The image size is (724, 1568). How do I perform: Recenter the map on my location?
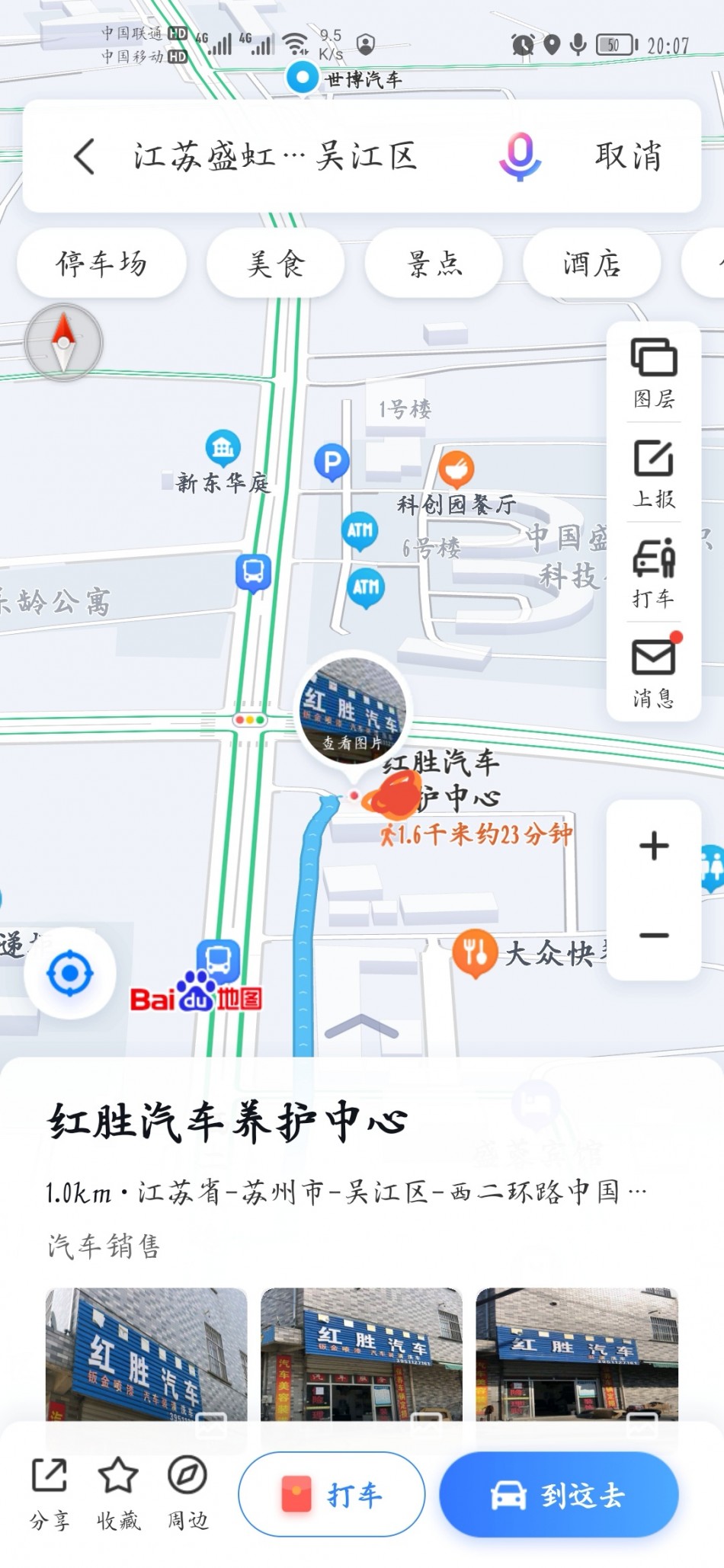click(70, 973)
